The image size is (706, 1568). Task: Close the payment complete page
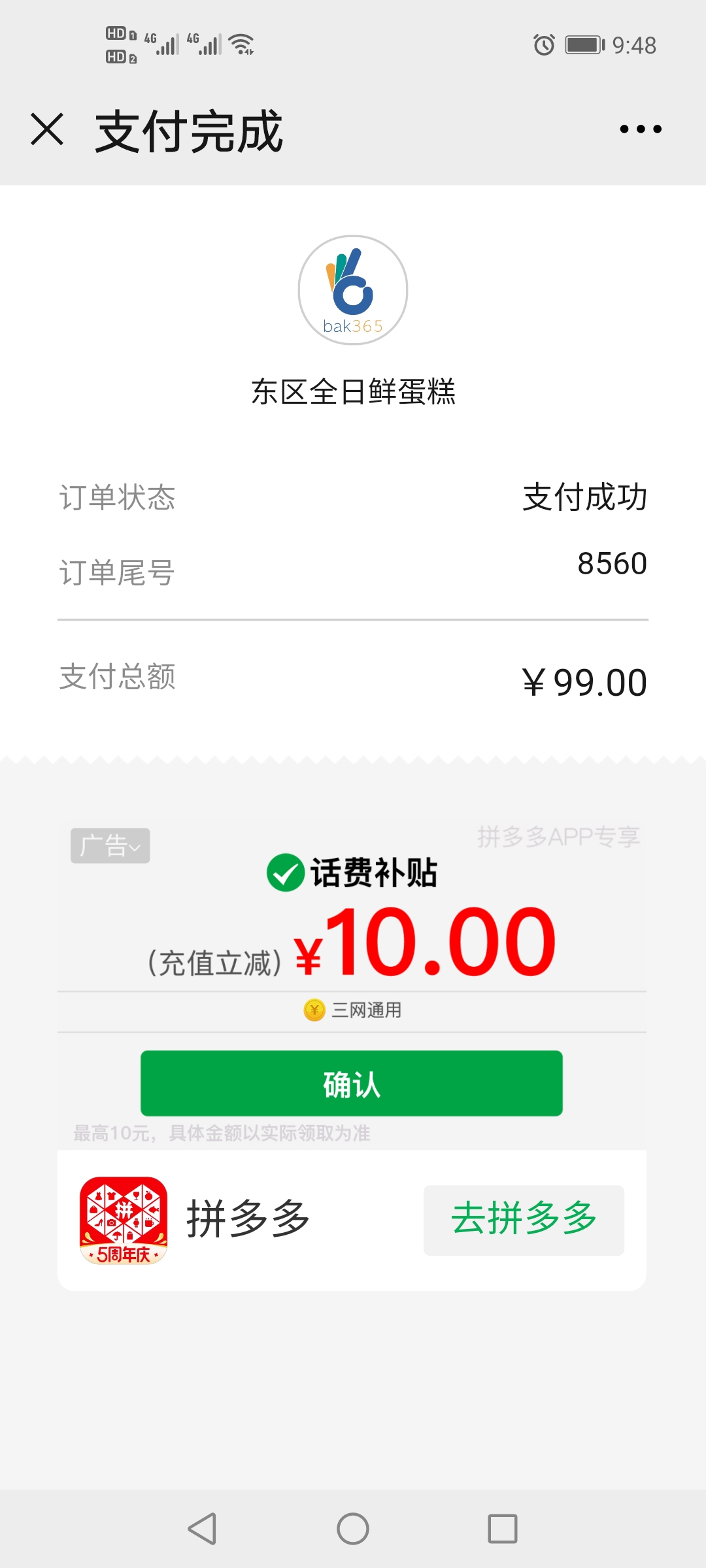click(x=47, y=129)
